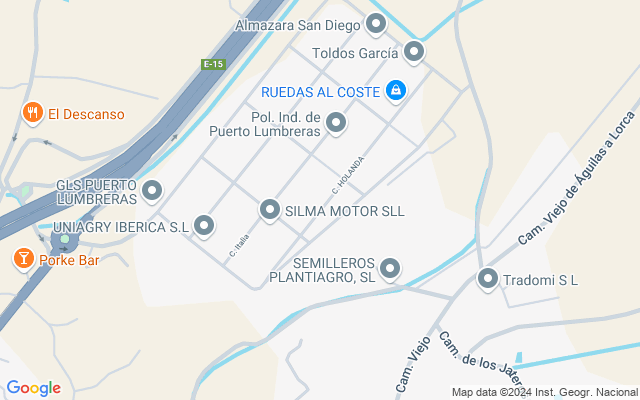Screen dimensions: 640x400
Task: Tap the RUEDAS AL COSTE shop pin
Action: pyautogui.click(x=396, y=91)
